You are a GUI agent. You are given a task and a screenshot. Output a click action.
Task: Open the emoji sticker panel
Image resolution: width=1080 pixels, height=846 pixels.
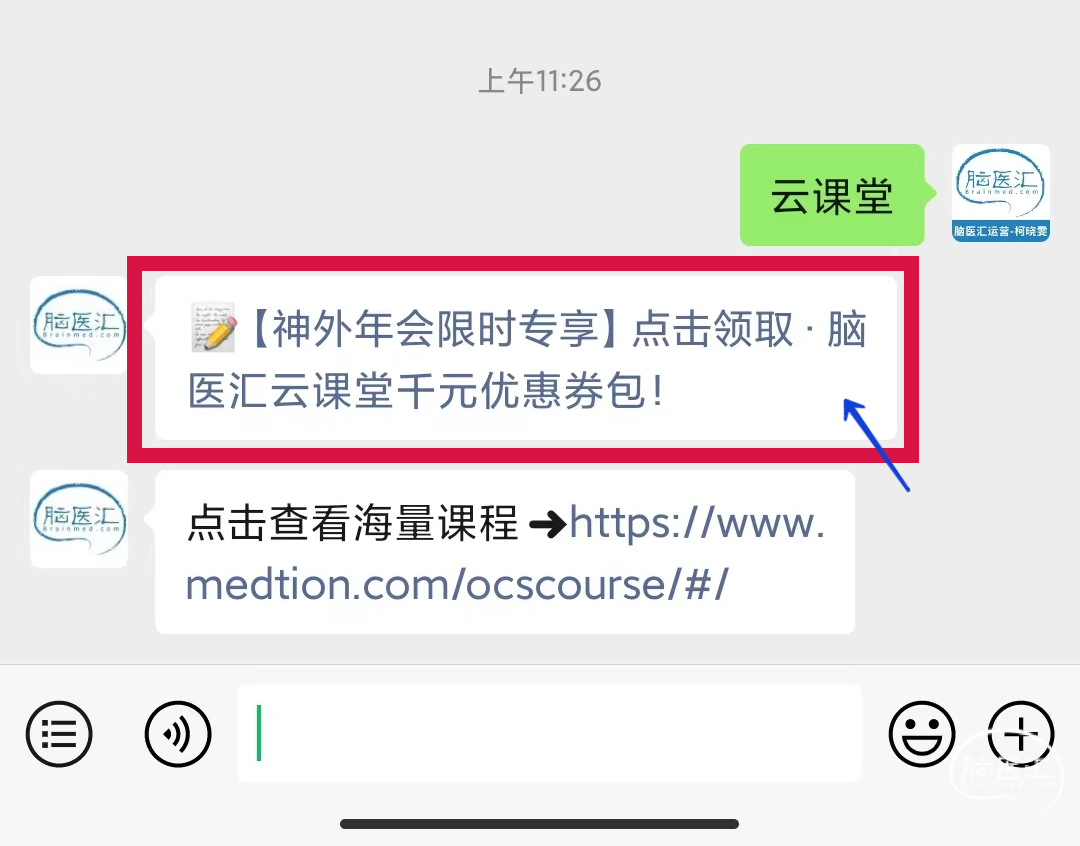click(921, 734)
